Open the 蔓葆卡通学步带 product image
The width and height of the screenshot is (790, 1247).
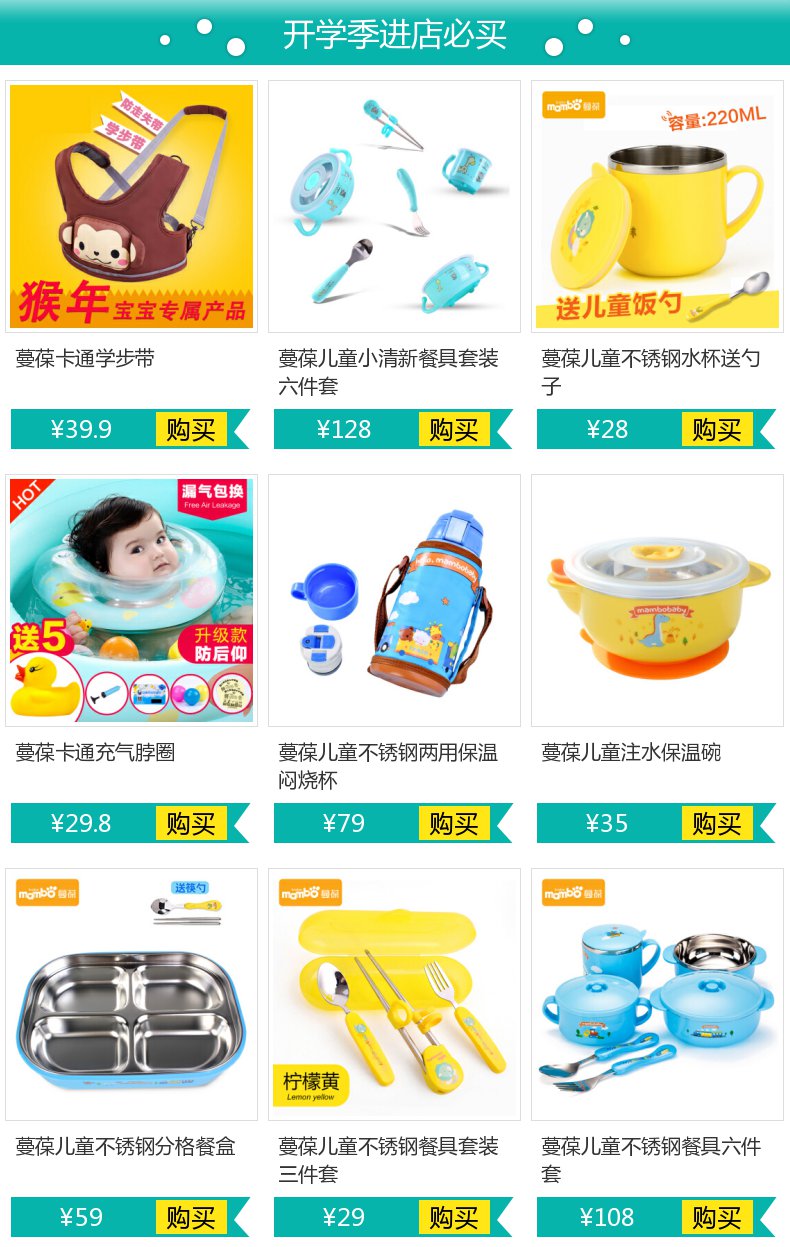coord(131,206)
